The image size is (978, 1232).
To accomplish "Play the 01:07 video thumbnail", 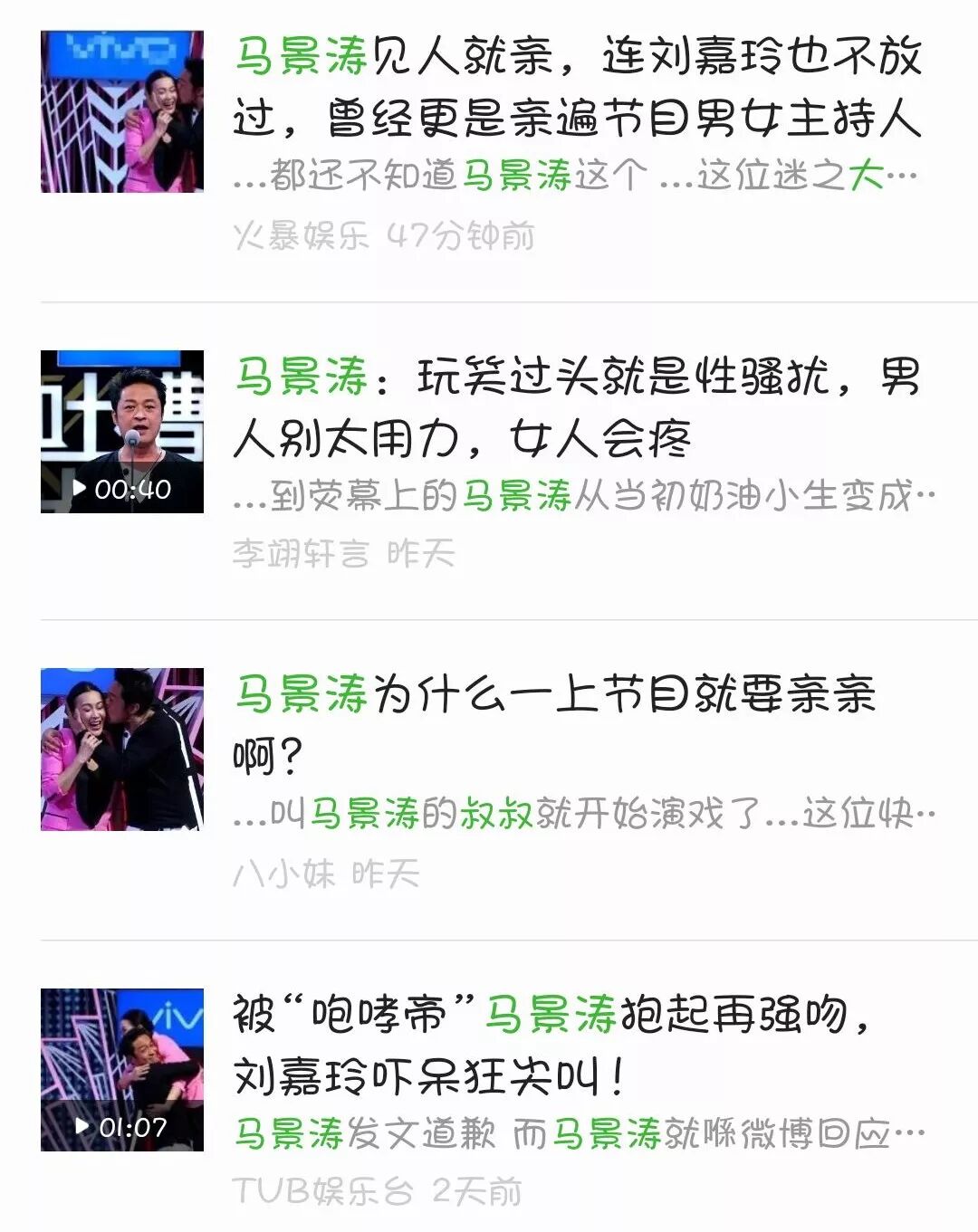I will pyautogui.click(x=122, y=1070).
